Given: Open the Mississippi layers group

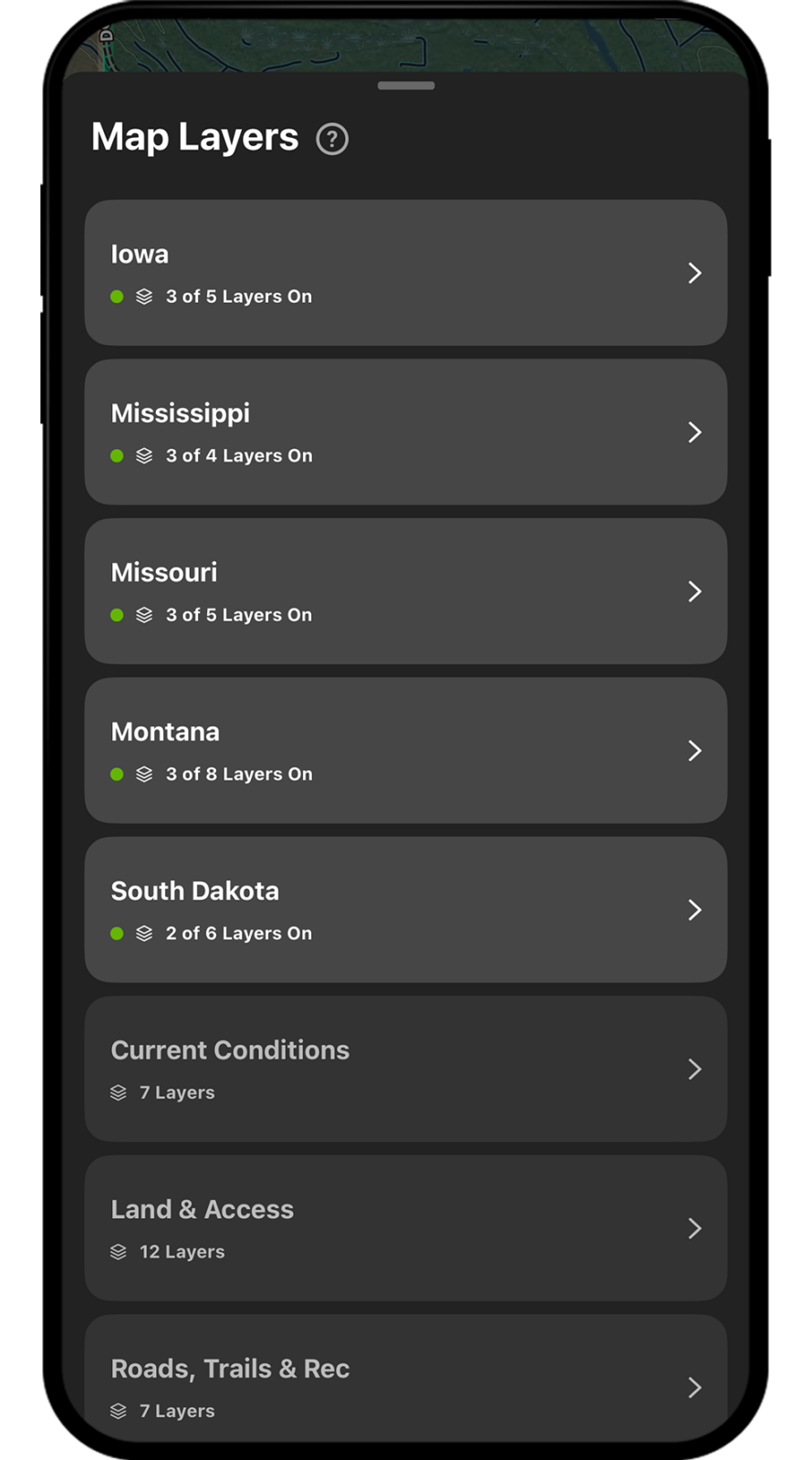Looking at the screenshot, I should point(405,432).
